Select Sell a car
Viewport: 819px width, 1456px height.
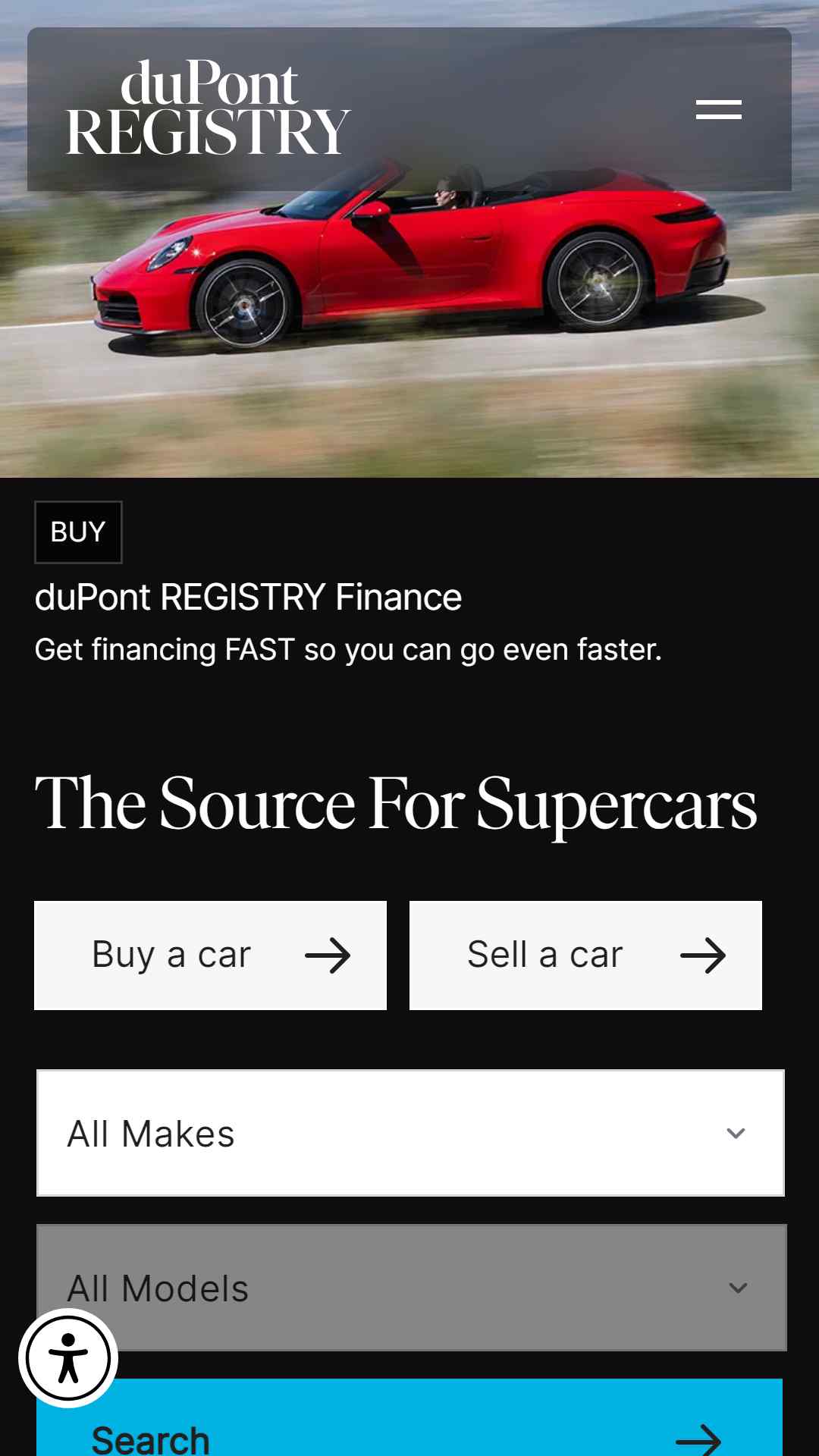click(x=585, y=955)
